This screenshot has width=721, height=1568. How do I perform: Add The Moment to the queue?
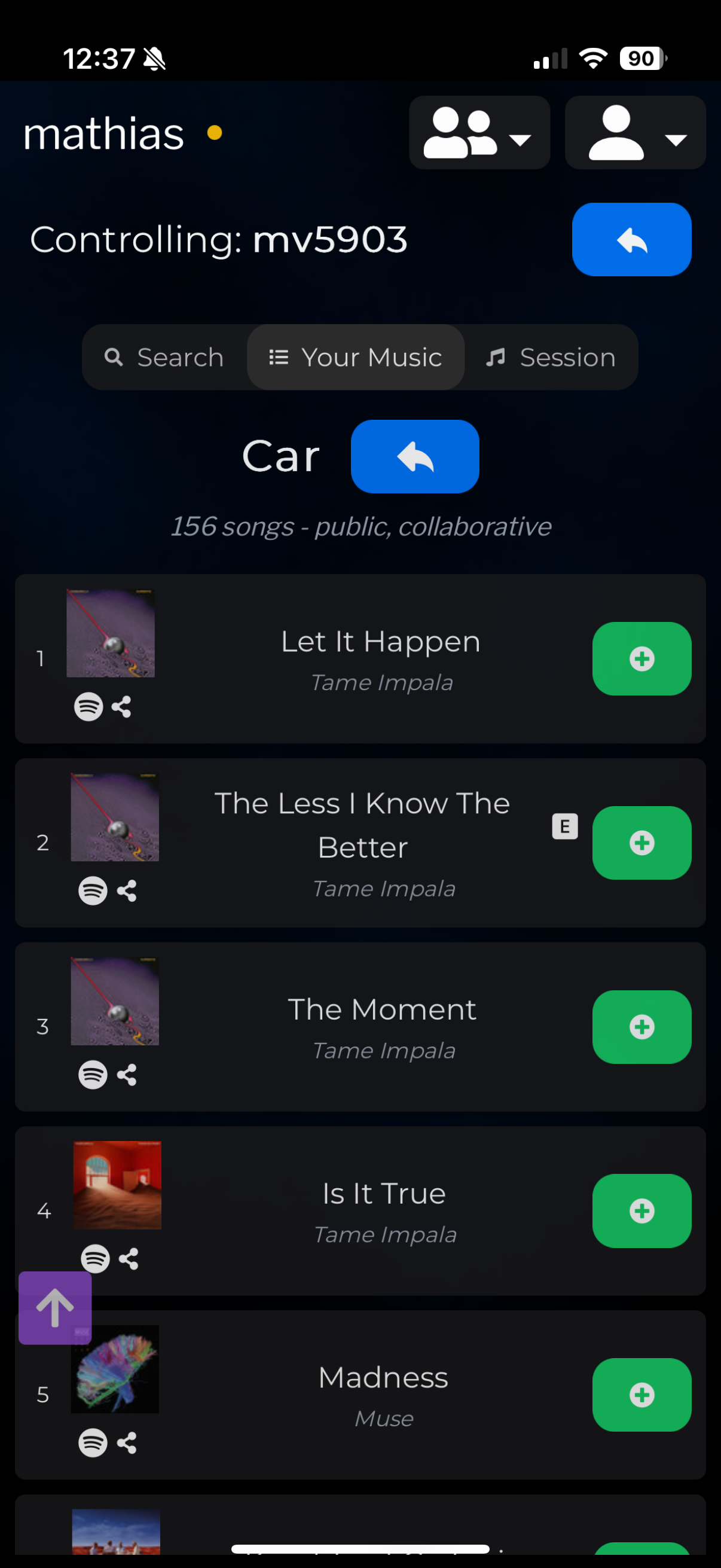pyautogui.click(x=642, y=1027)
